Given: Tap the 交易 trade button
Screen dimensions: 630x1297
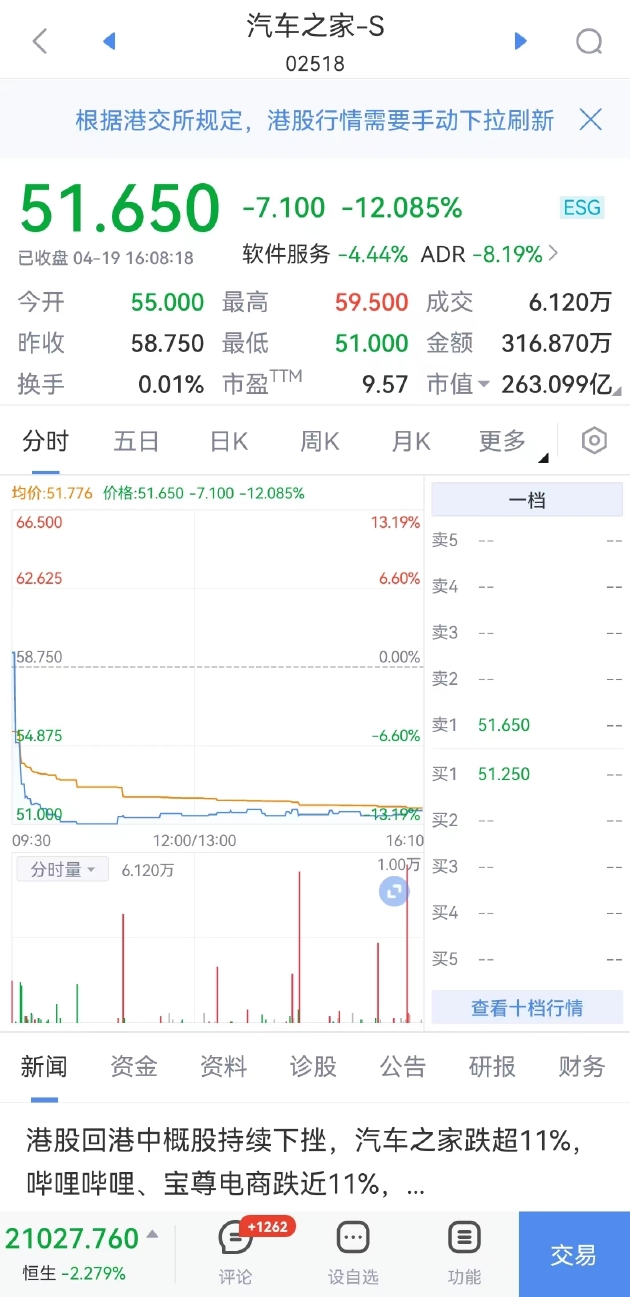Looking at the screenshot, I should tap(574, 1254).
